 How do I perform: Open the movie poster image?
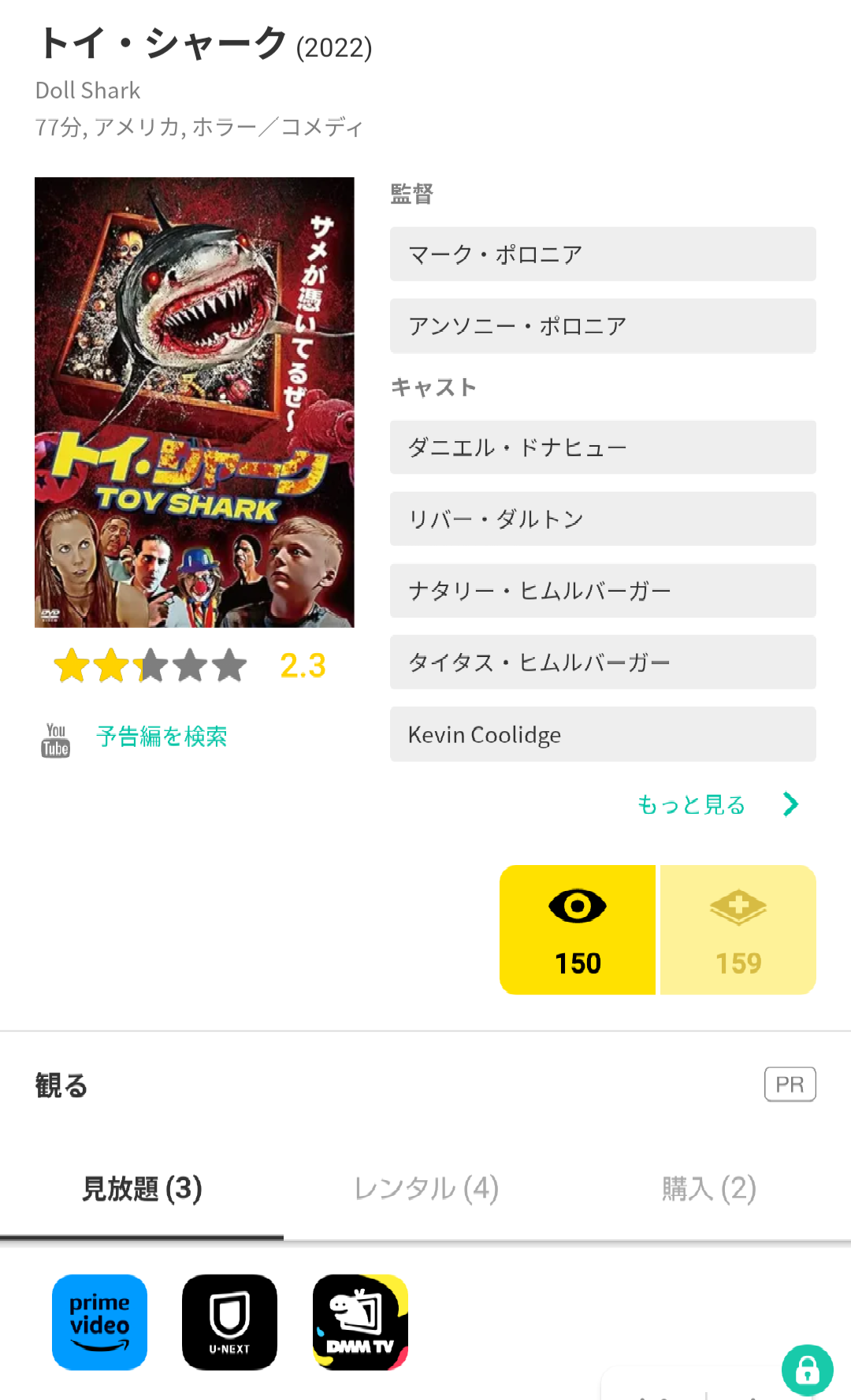[x=195, y=402]
